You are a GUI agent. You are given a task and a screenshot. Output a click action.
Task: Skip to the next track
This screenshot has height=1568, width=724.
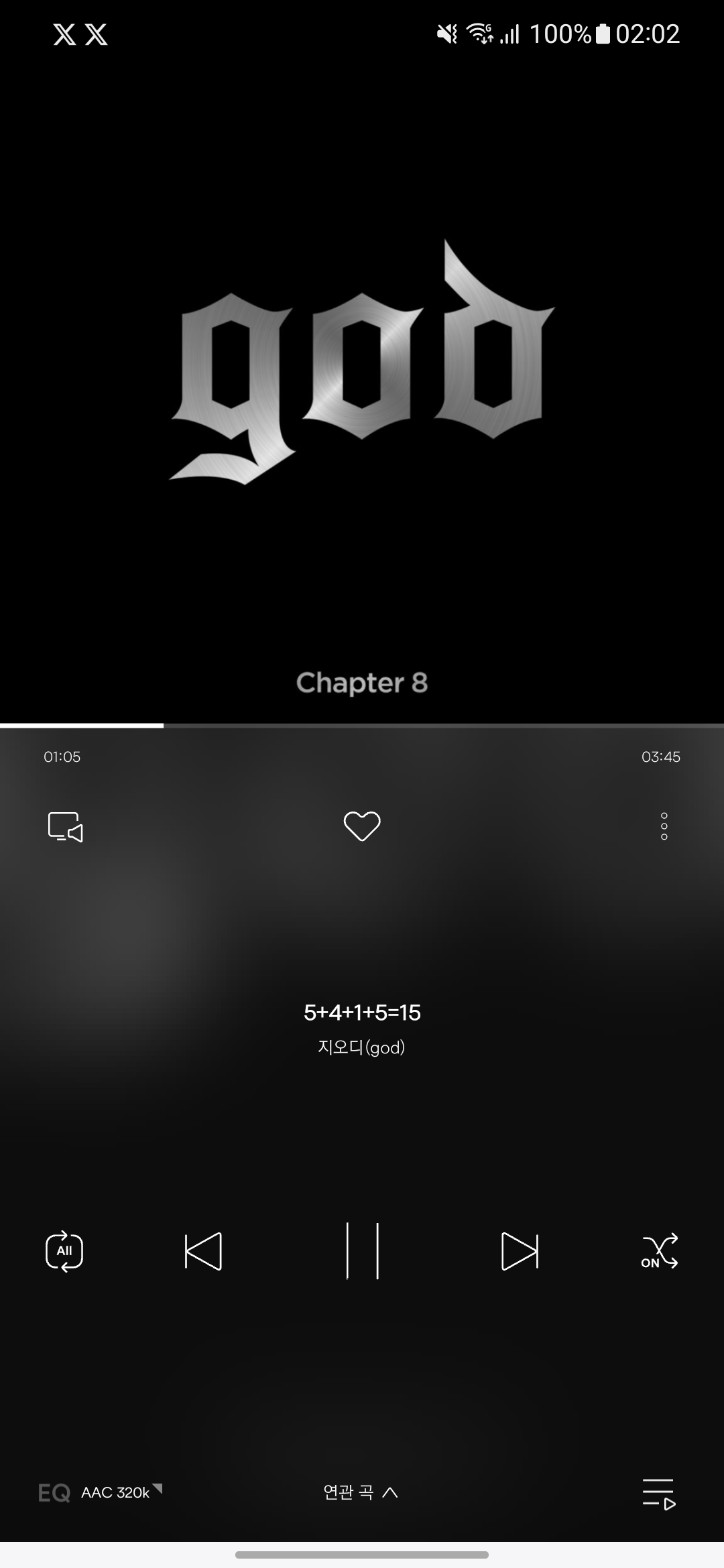click(x=520, y=1250)
